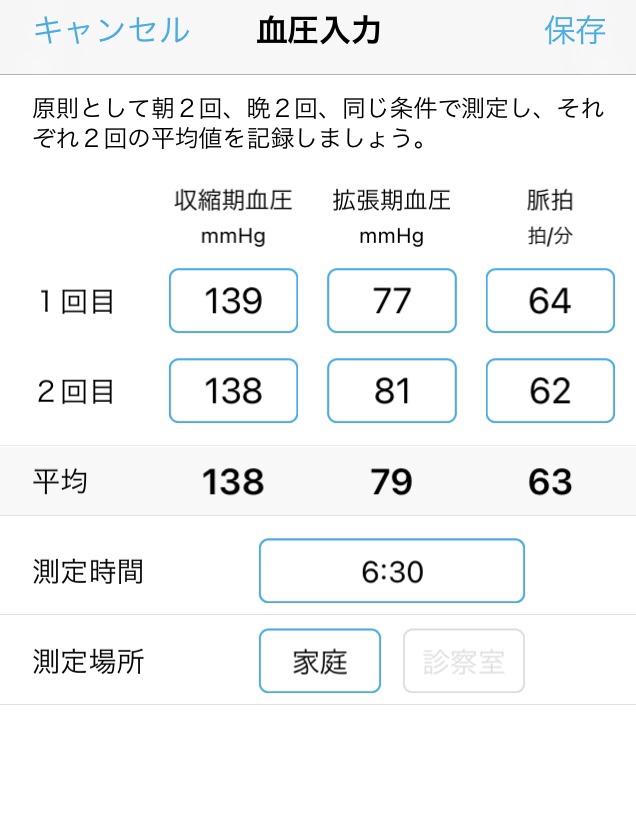This screenshot has width=636, height=814.
Task: Edit 2回目 diastolic value 81
Action: (x=392, y=390)
